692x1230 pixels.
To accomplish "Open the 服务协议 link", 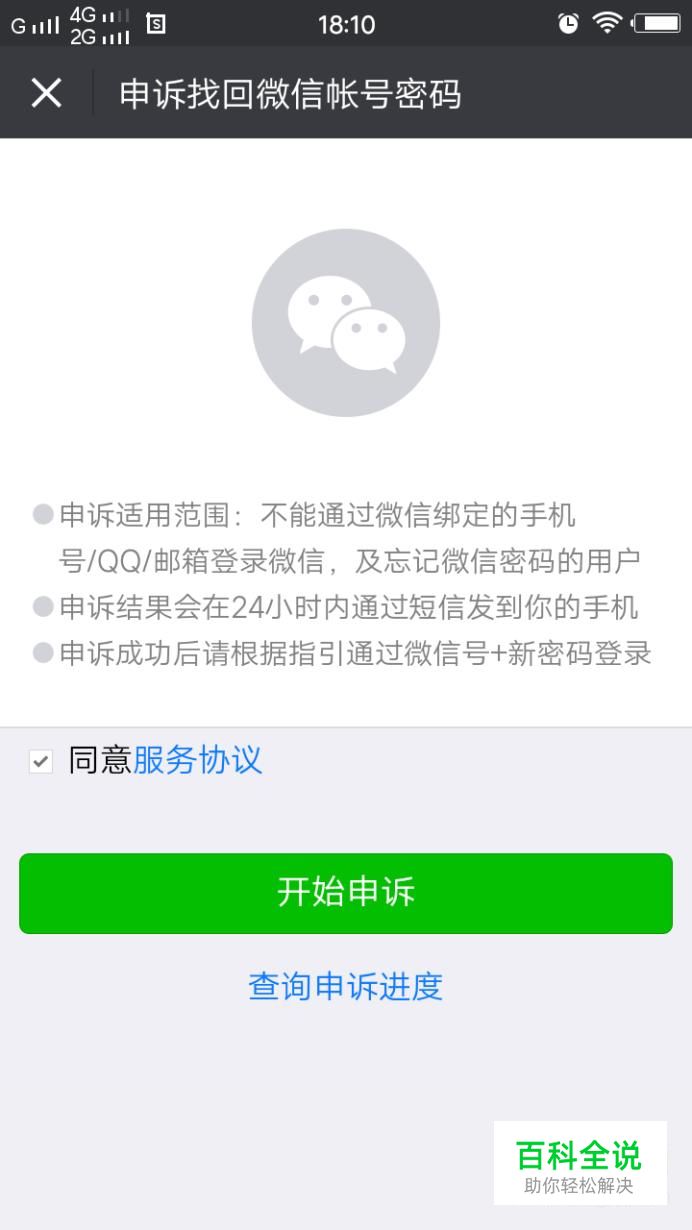I will click(197, 760).
